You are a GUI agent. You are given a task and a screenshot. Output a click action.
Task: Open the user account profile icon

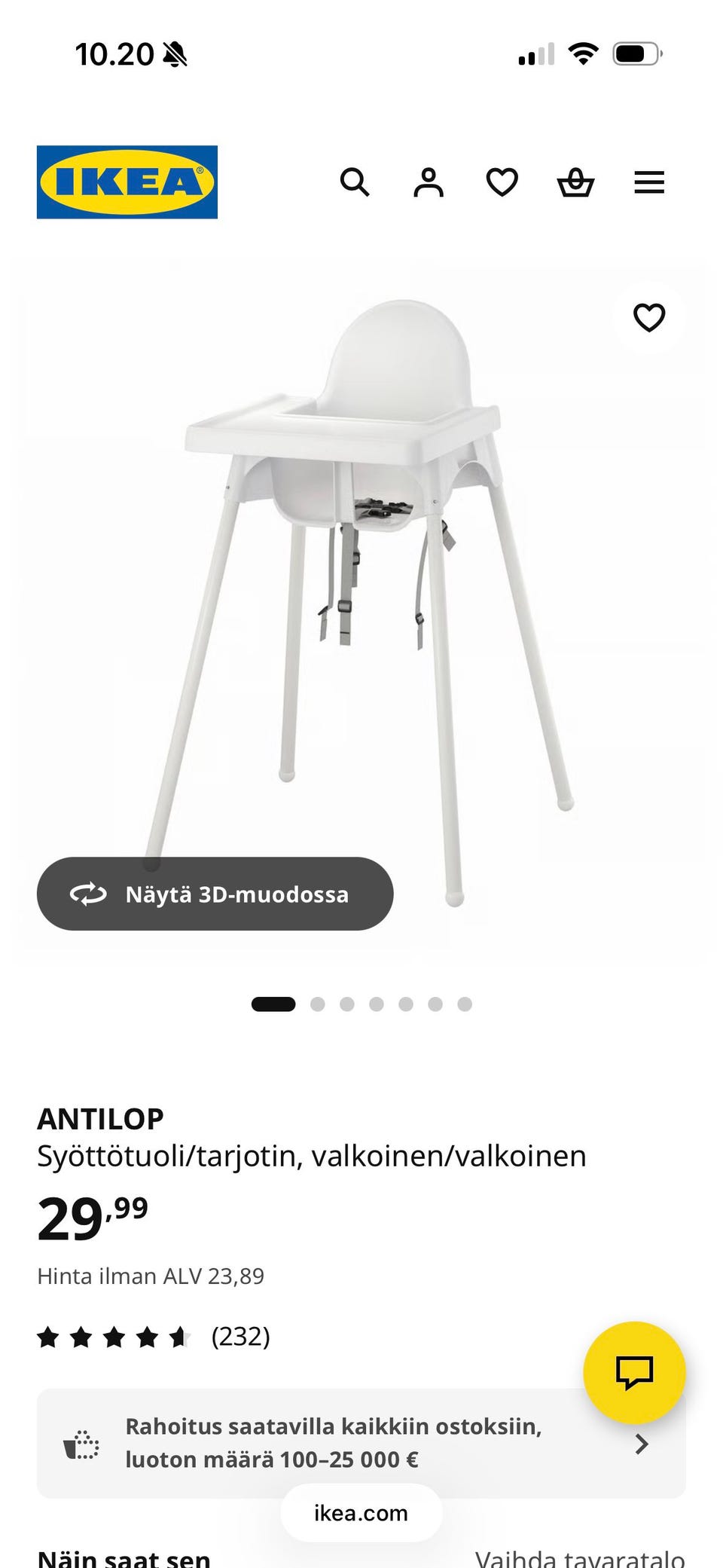tap(429, 182)
